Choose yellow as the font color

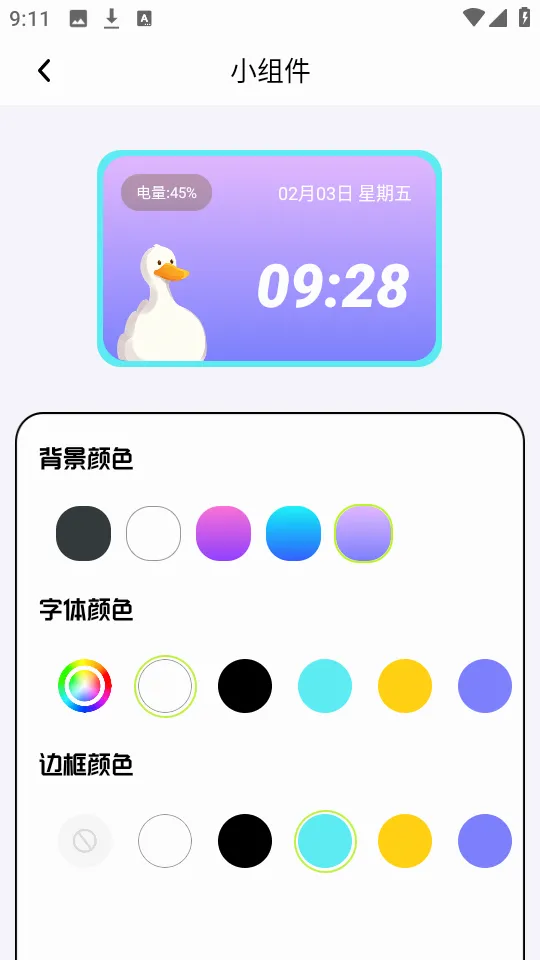point(405,686)
